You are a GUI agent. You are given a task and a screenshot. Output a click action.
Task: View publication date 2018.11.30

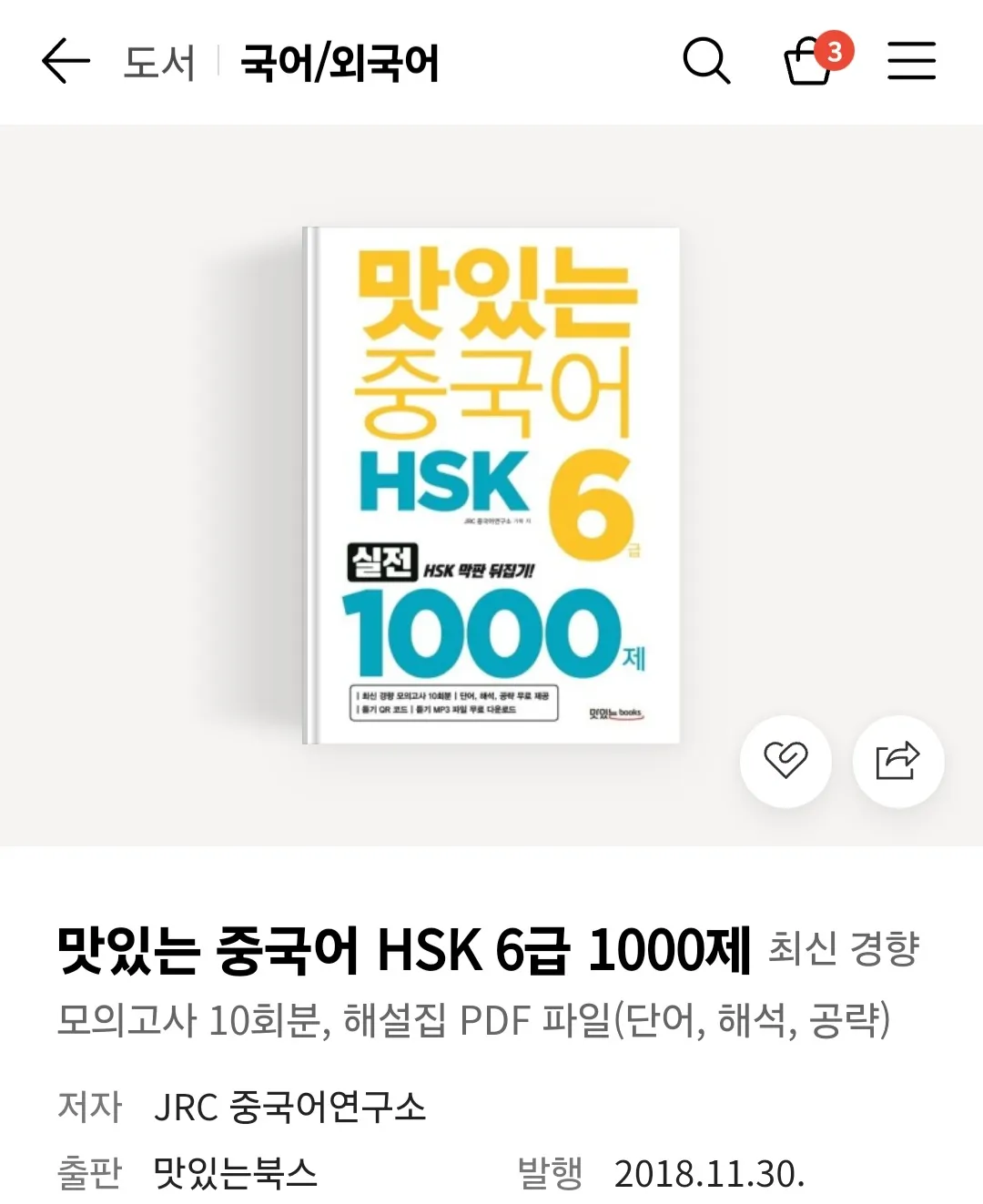pos(712,1173)
